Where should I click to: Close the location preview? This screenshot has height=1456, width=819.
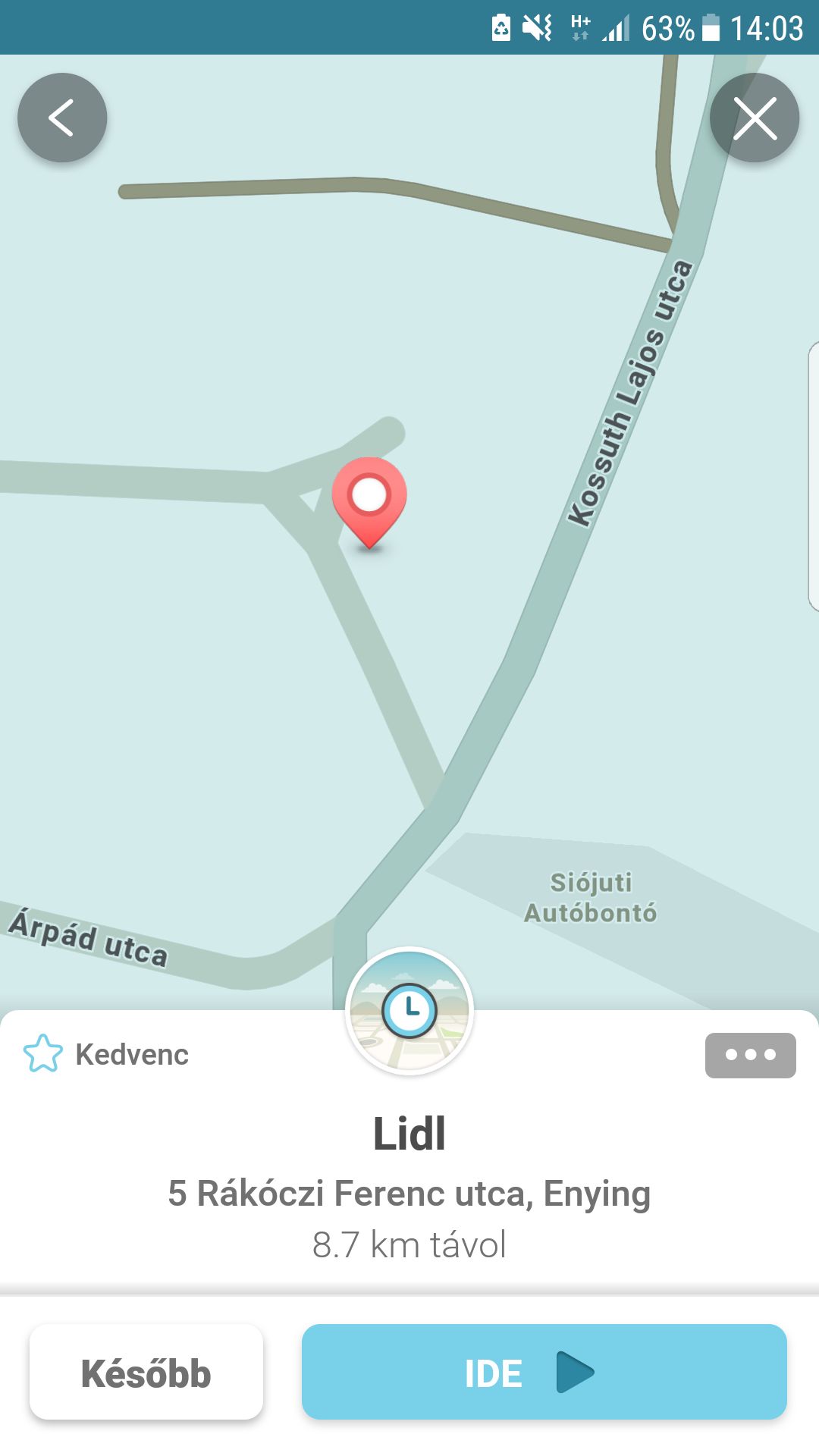(x=755, y=118)
